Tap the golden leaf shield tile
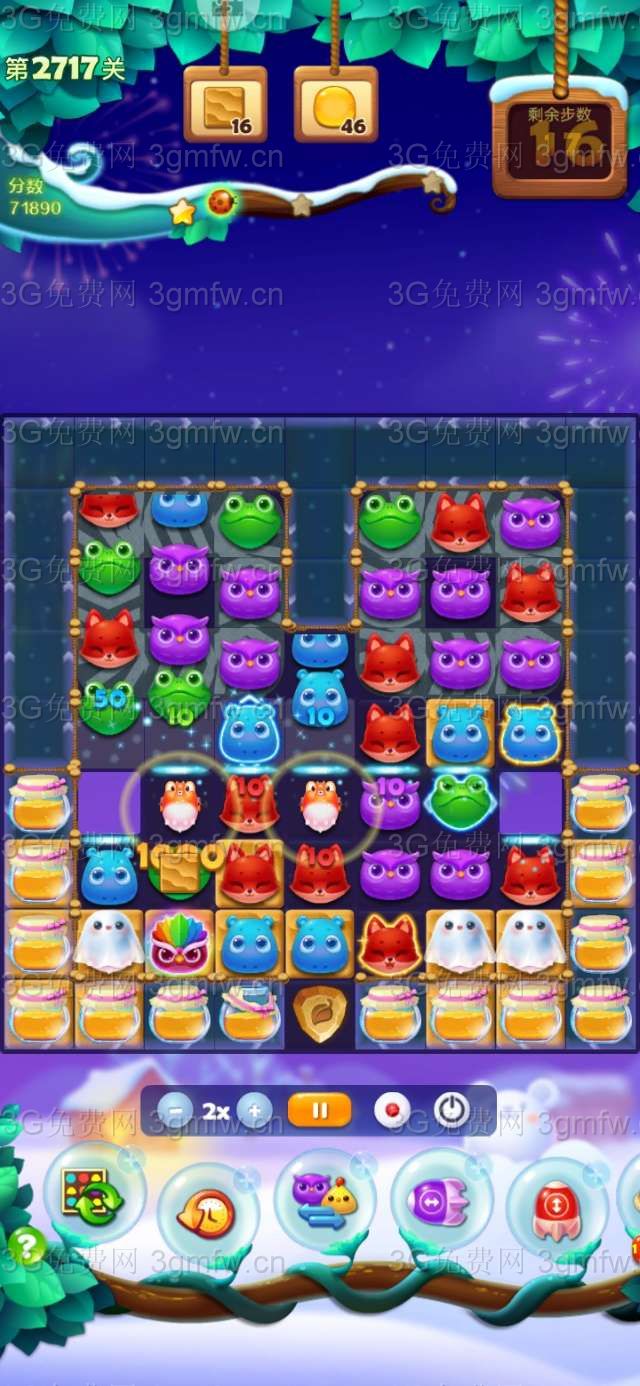 click(321, 1012)
